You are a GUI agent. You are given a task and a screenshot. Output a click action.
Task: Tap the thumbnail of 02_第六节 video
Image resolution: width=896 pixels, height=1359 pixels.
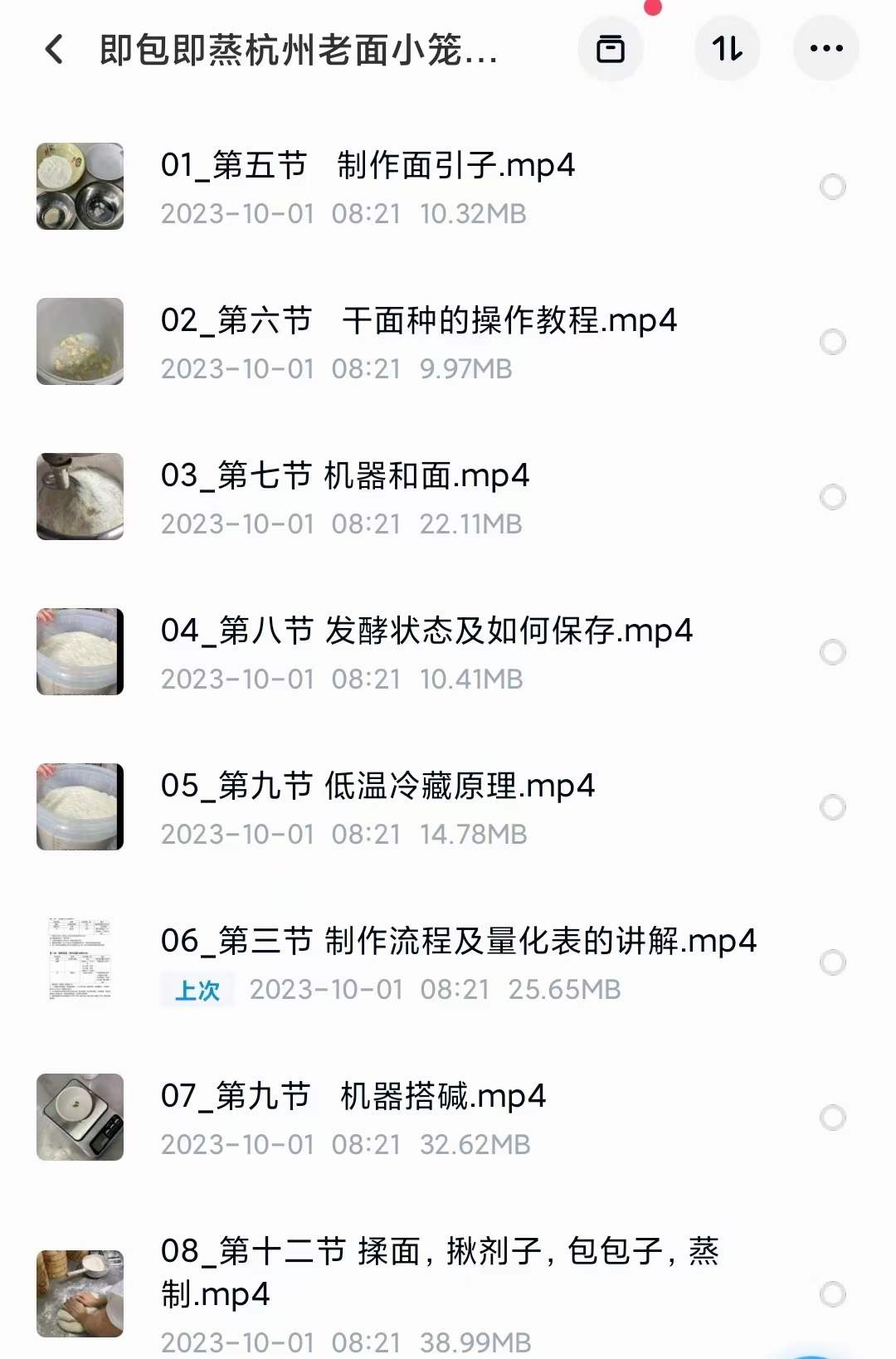pos(80,341)
